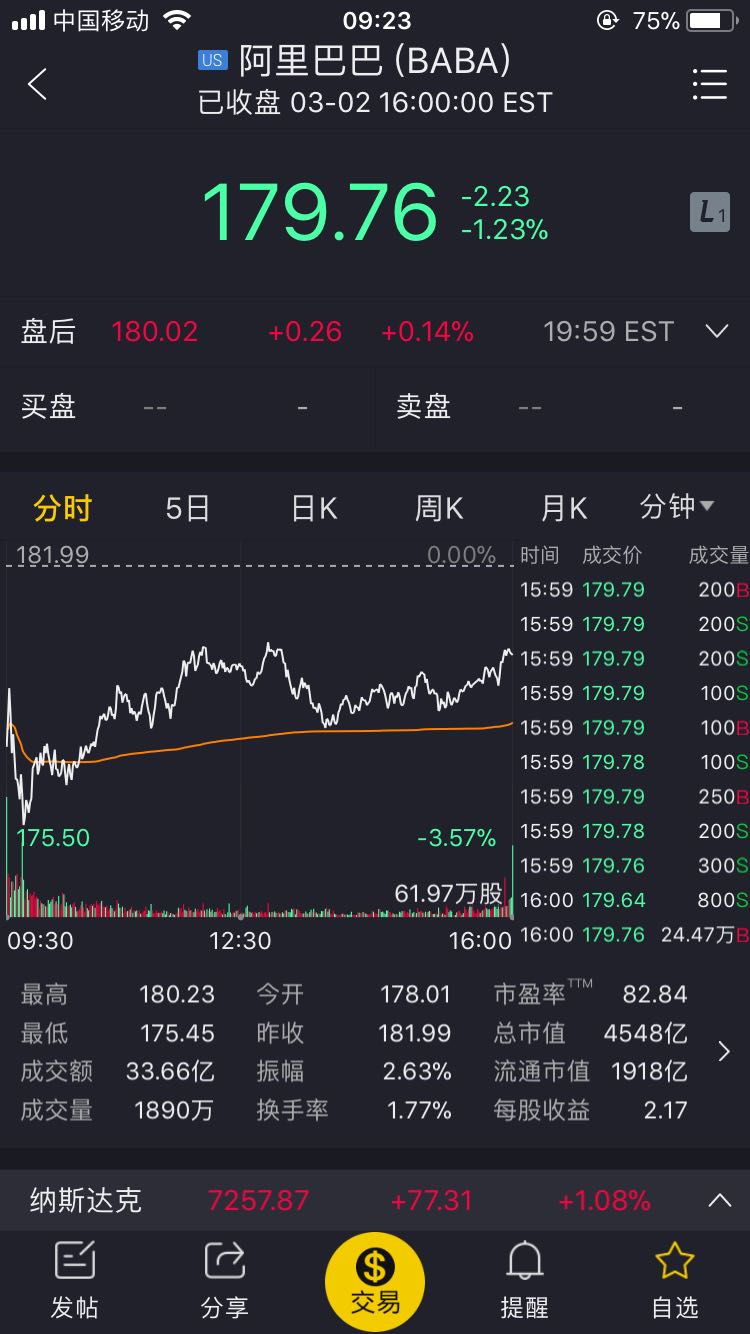Set a price alert with 提醒
The height and width of the screenshot is (1334, 750).
click(x=525, y=1280)
